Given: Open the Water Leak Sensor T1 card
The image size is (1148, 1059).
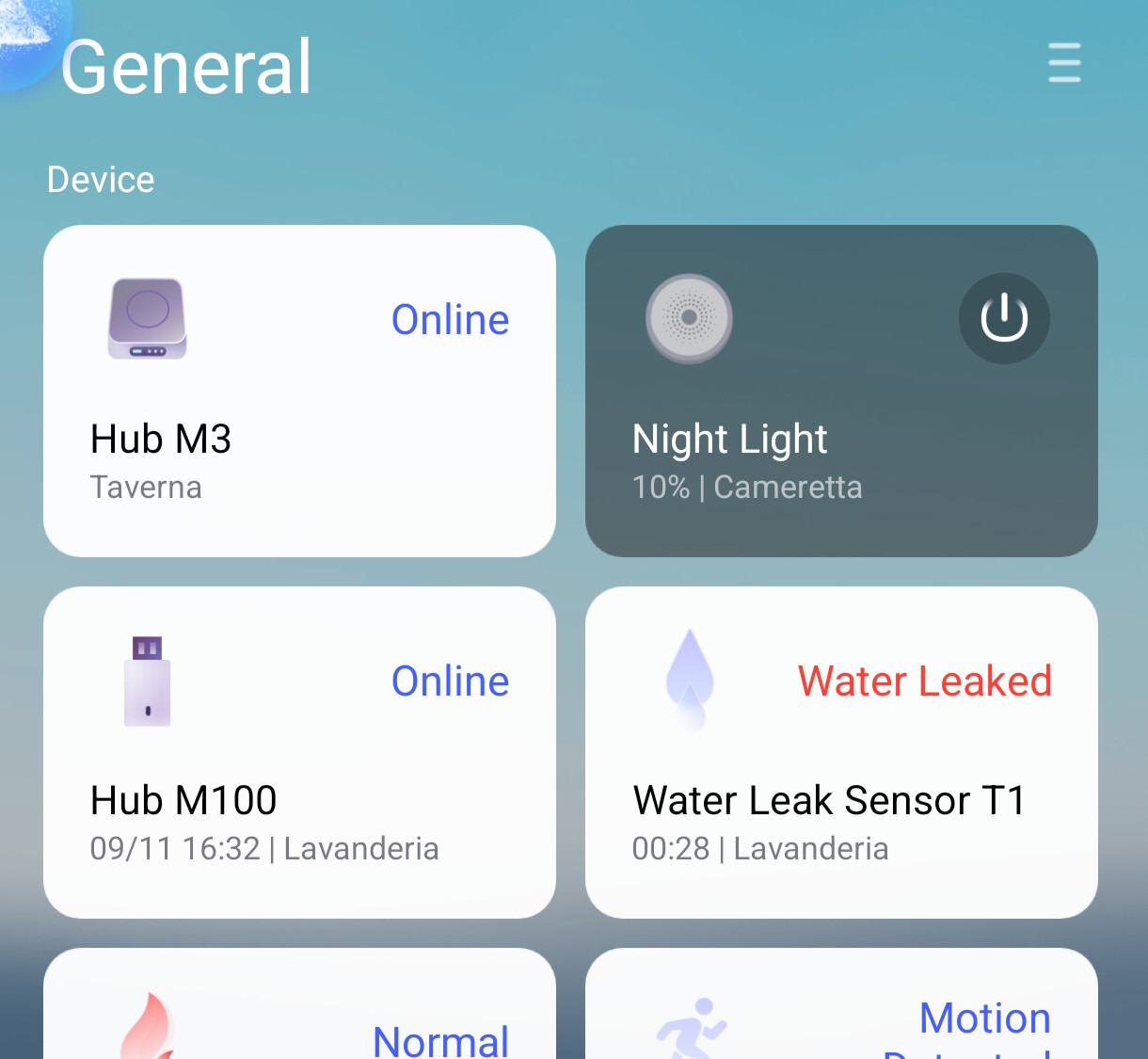Looking at the screenshot, I should [841, 752].
